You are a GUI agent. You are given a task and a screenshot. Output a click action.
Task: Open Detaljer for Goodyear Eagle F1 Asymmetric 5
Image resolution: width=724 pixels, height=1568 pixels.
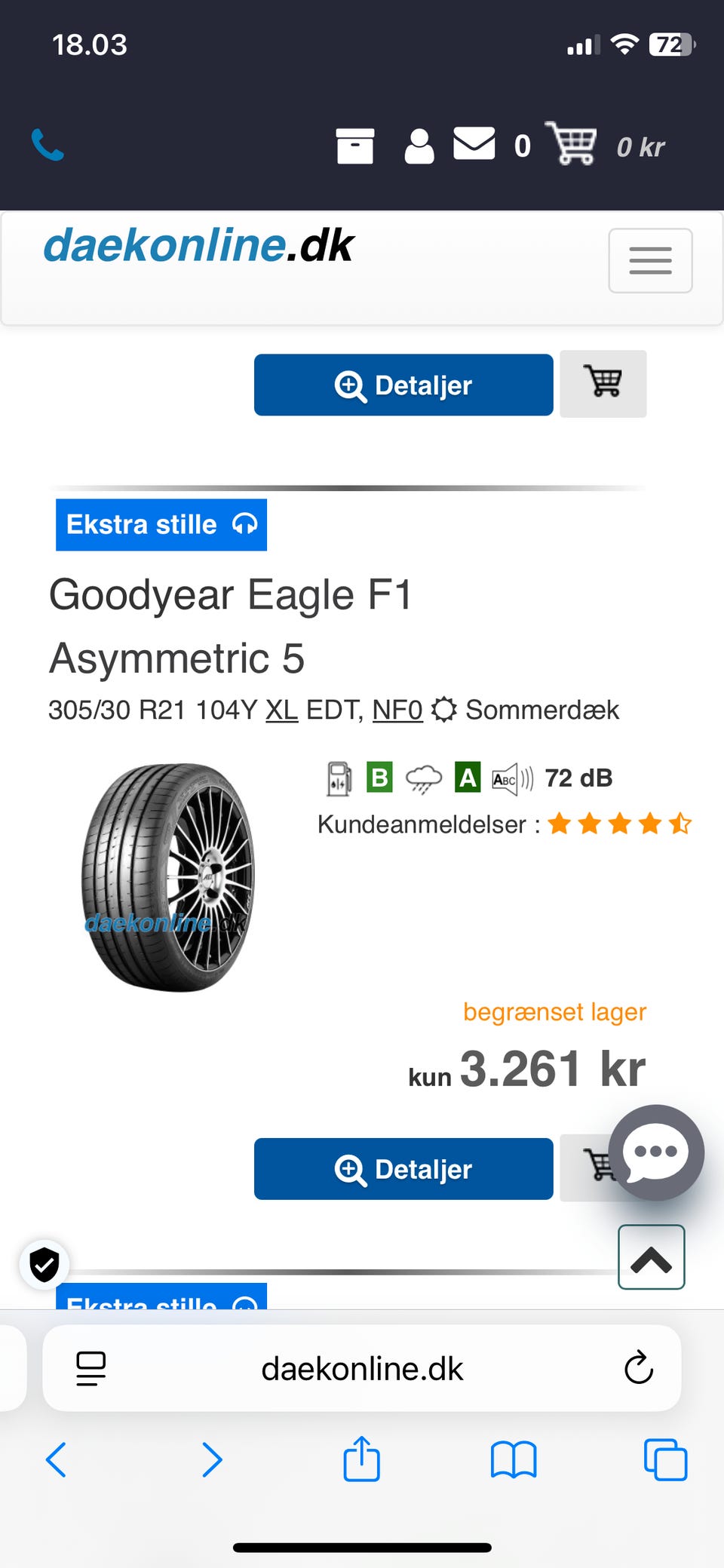pos(403,1169)
